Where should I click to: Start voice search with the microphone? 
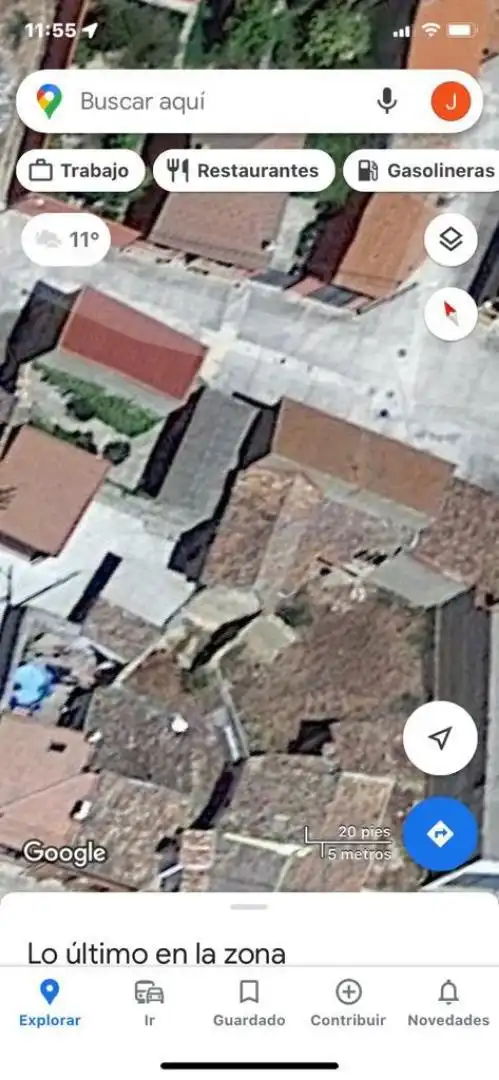coord(387,101)
